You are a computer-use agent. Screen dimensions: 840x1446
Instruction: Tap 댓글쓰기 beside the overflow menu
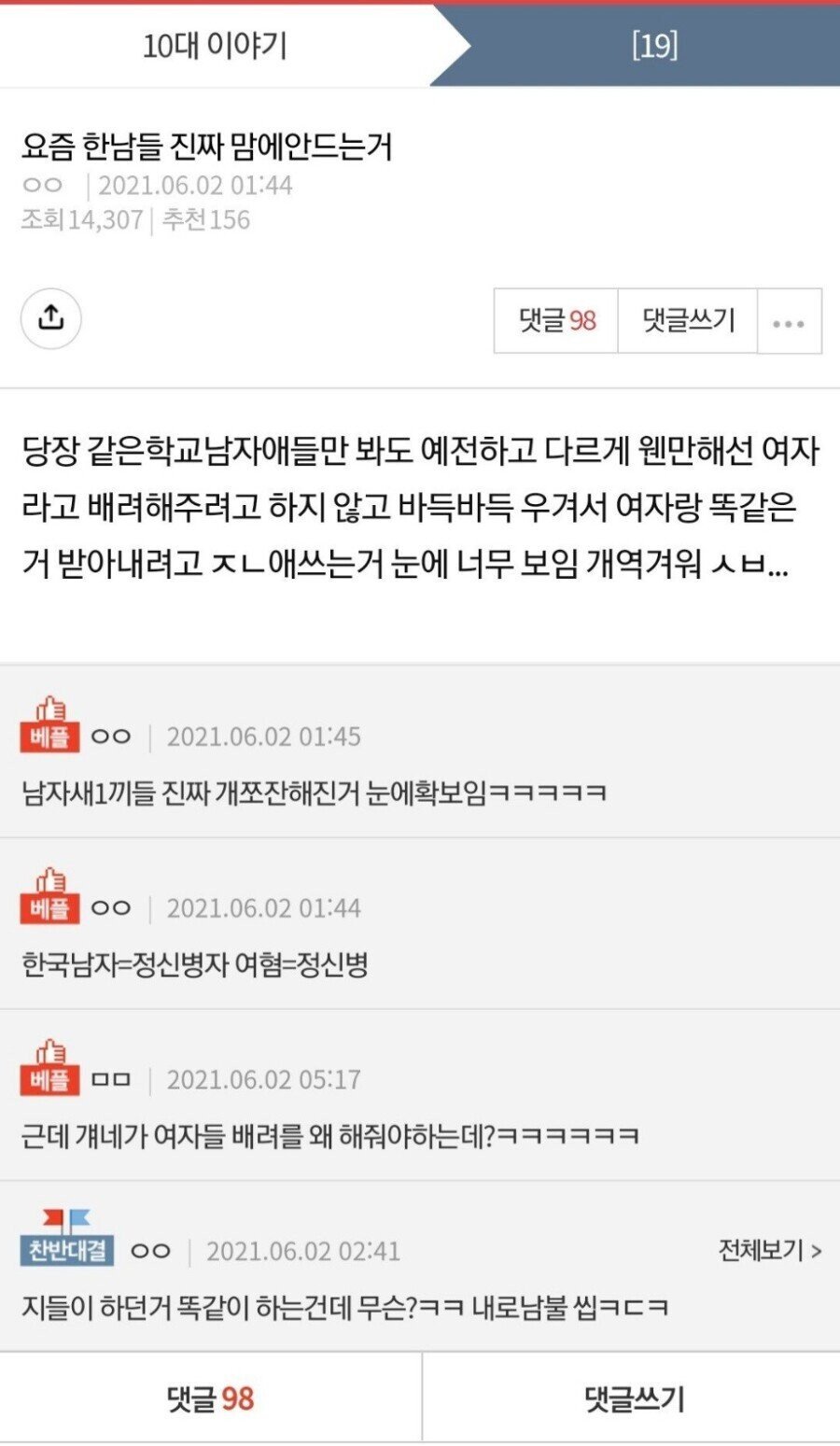coord(688,321)
